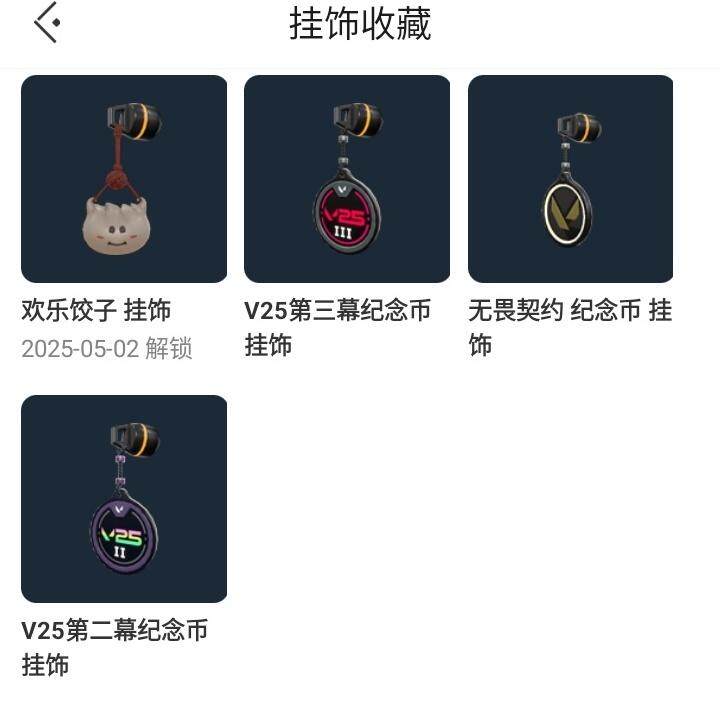Open the 欢乐饺子 挂饰 item
Viewport: 720px width, 709px height.
(124, 180)
